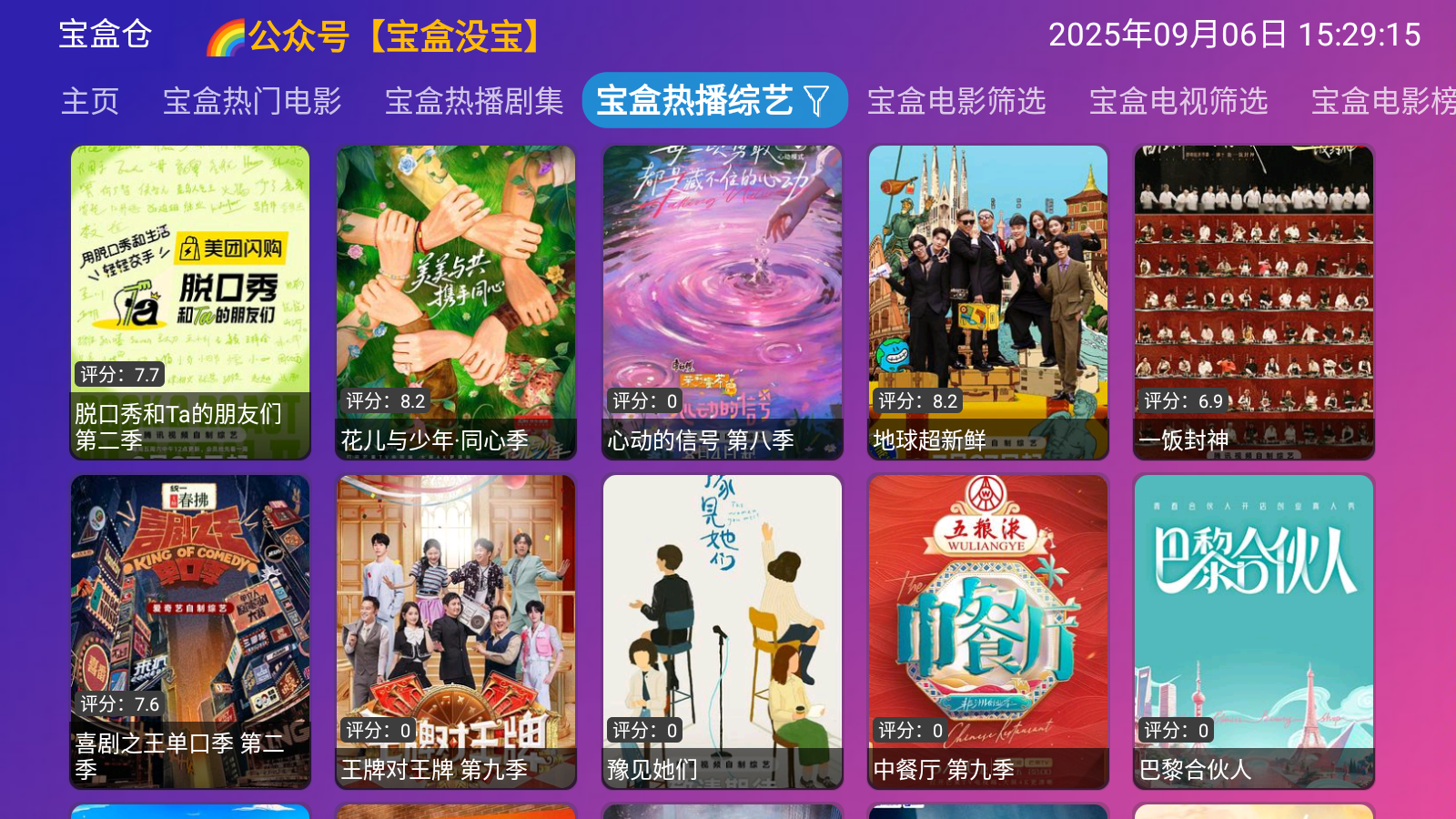The width and height of the screenshot is (1456, 819).
Task: Open 花儿与少年·同心季 show
Action: pyautogui.click(x=456, y=302)
